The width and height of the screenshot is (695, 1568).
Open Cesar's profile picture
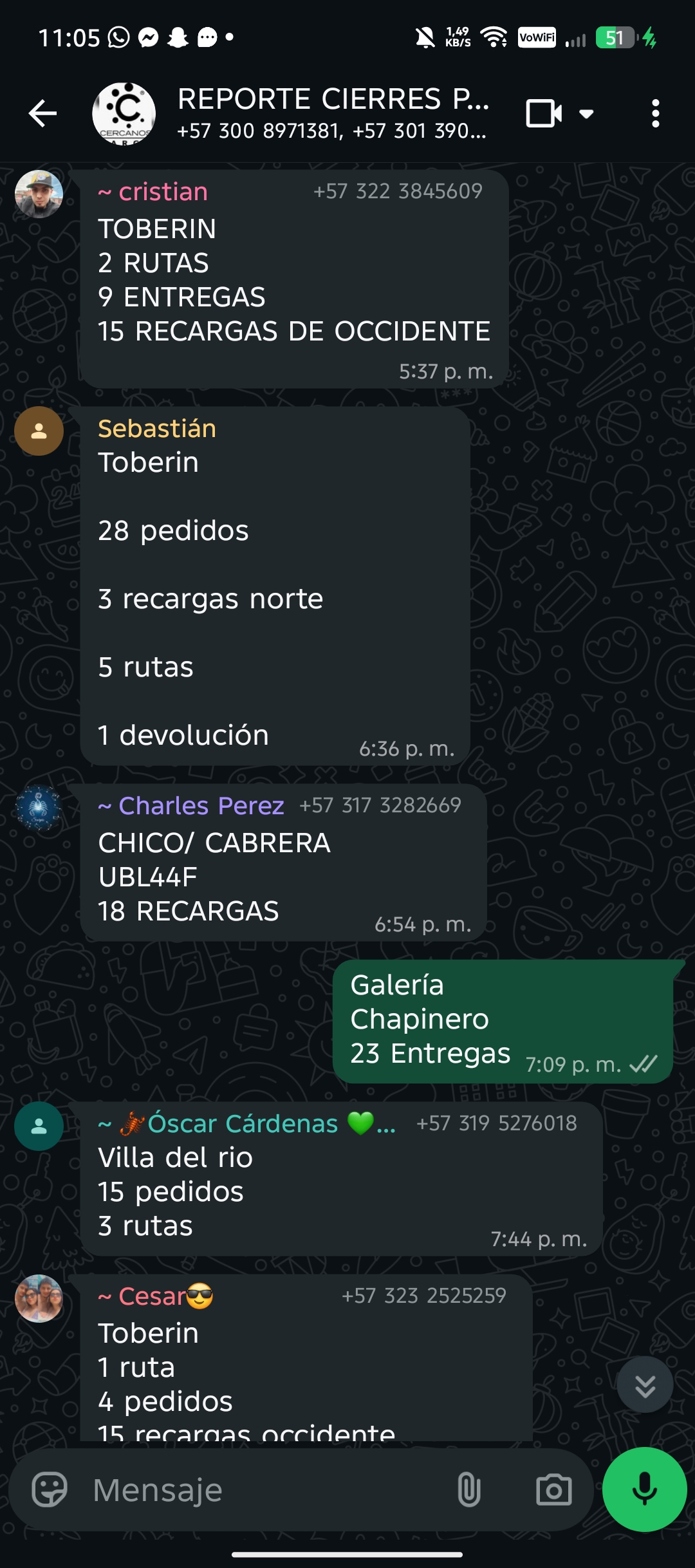pyautogui.click(x=39, y=1298)
